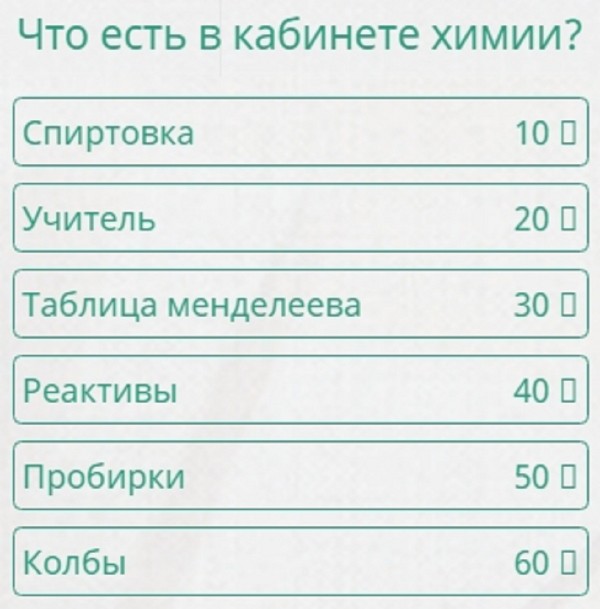Tap the Учитель answer row
The height and width of the screenshot is (609, 600).
[299, 218]
